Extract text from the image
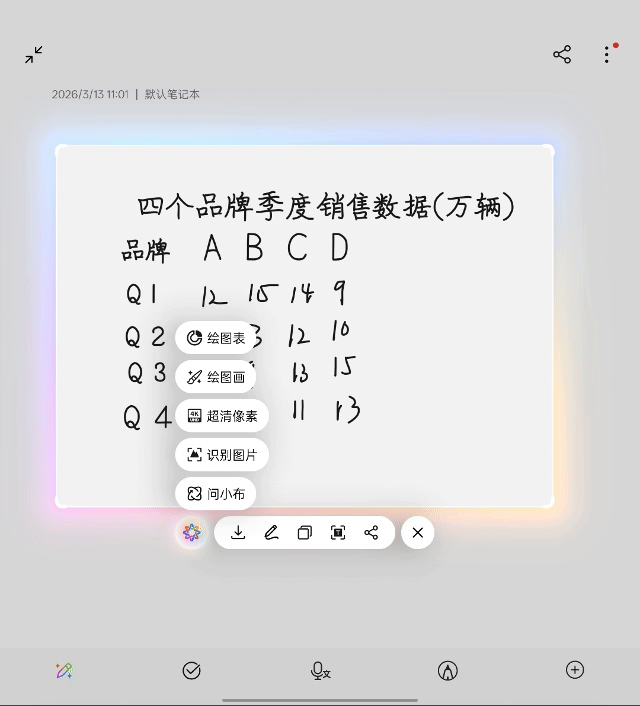Screen dimensions: 640x706 (x=338, y=533)
